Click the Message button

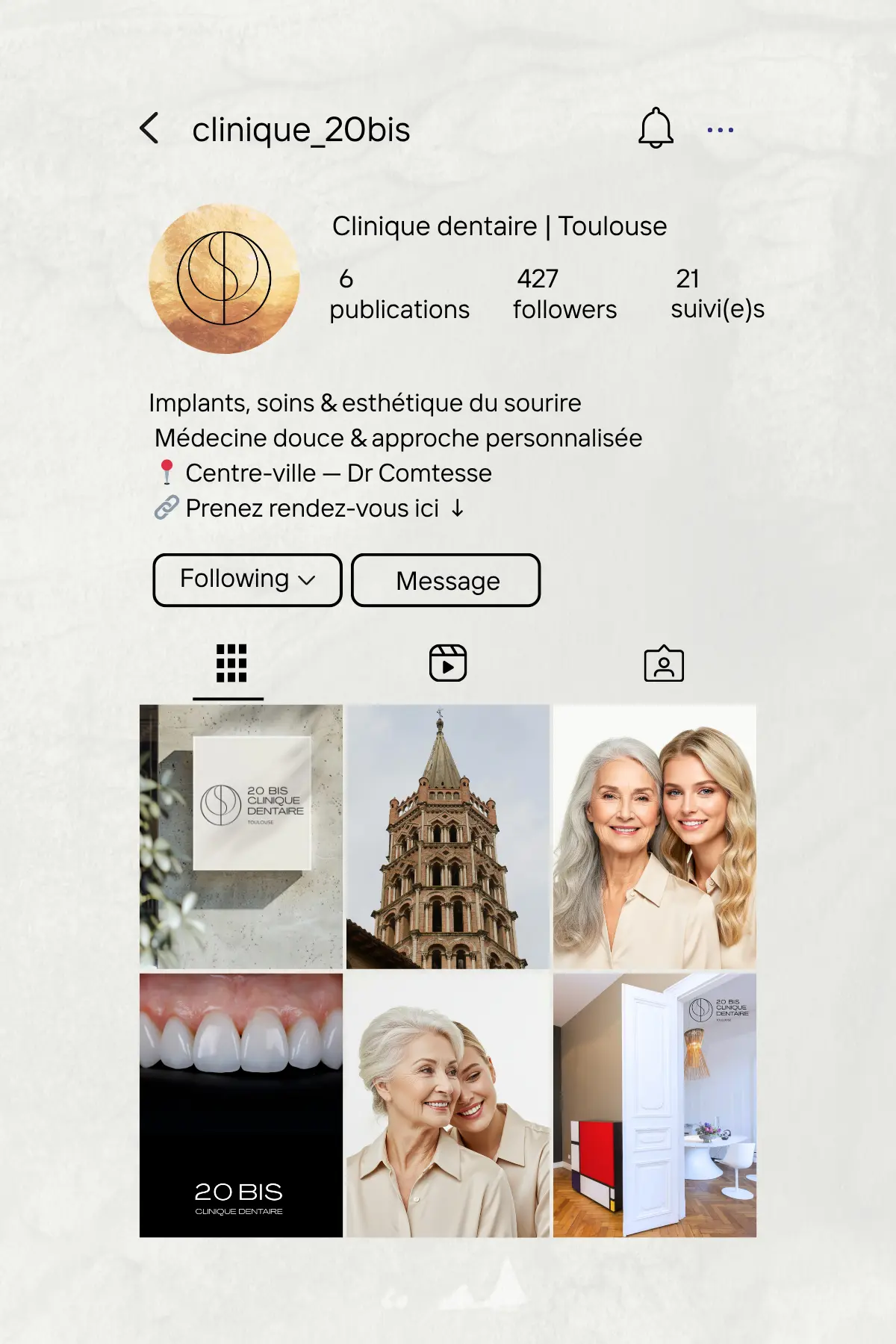tap(446, 581)
